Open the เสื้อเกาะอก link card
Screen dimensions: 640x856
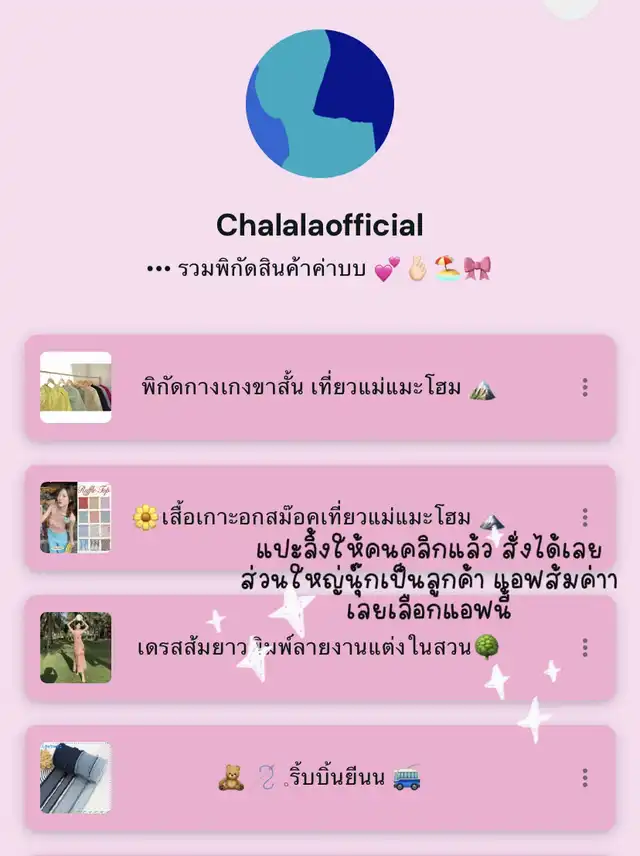[300, 518]
